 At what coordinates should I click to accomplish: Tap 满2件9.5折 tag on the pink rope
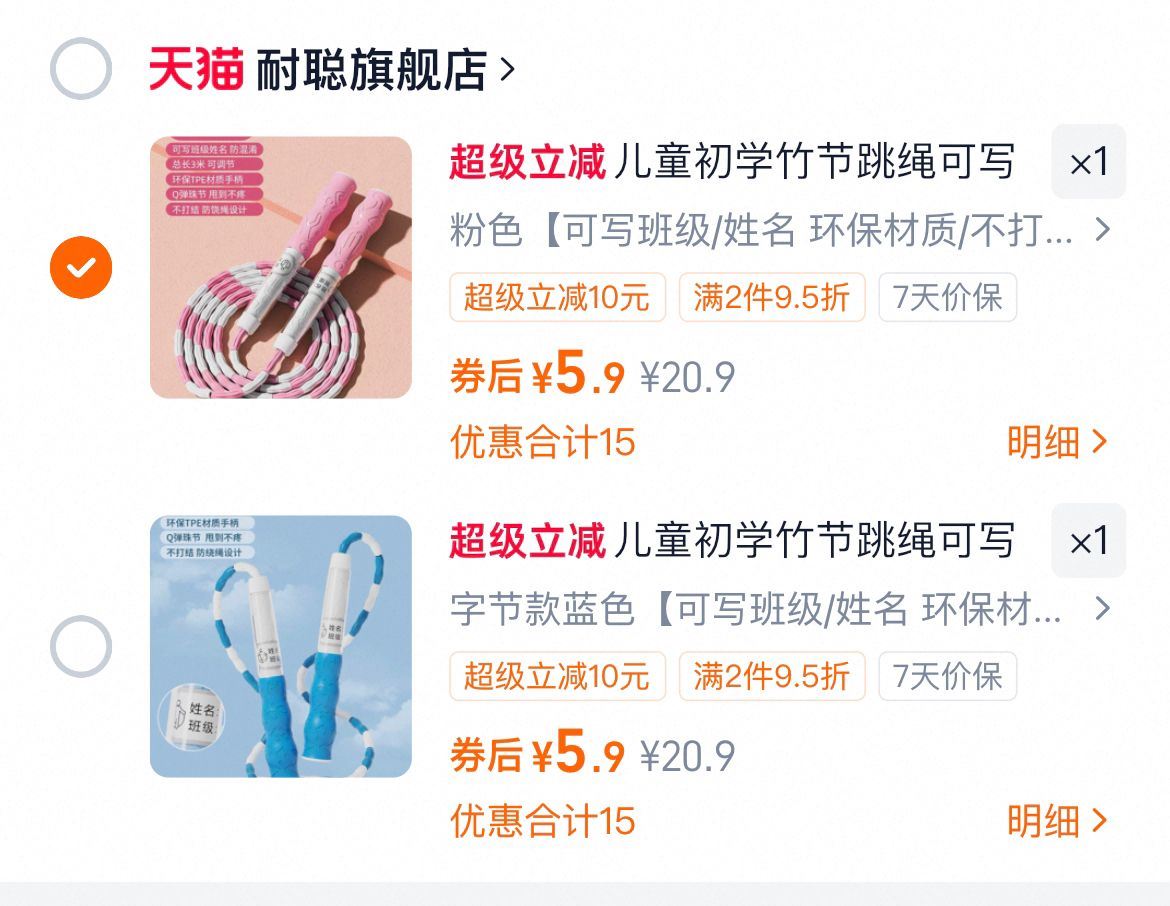tap(771, 298)
